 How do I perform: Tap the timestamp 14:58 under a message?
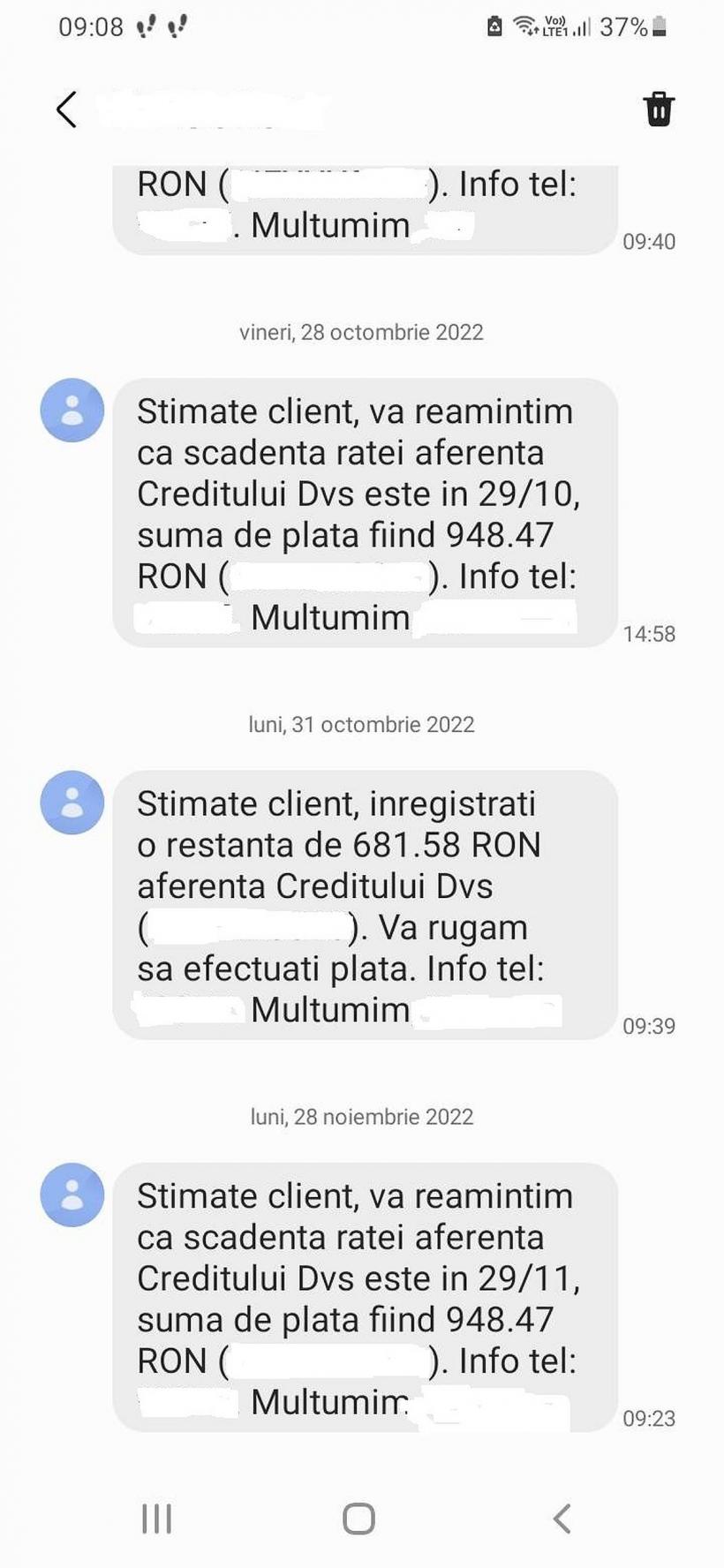pyautogui.click(x=649, y=633)
